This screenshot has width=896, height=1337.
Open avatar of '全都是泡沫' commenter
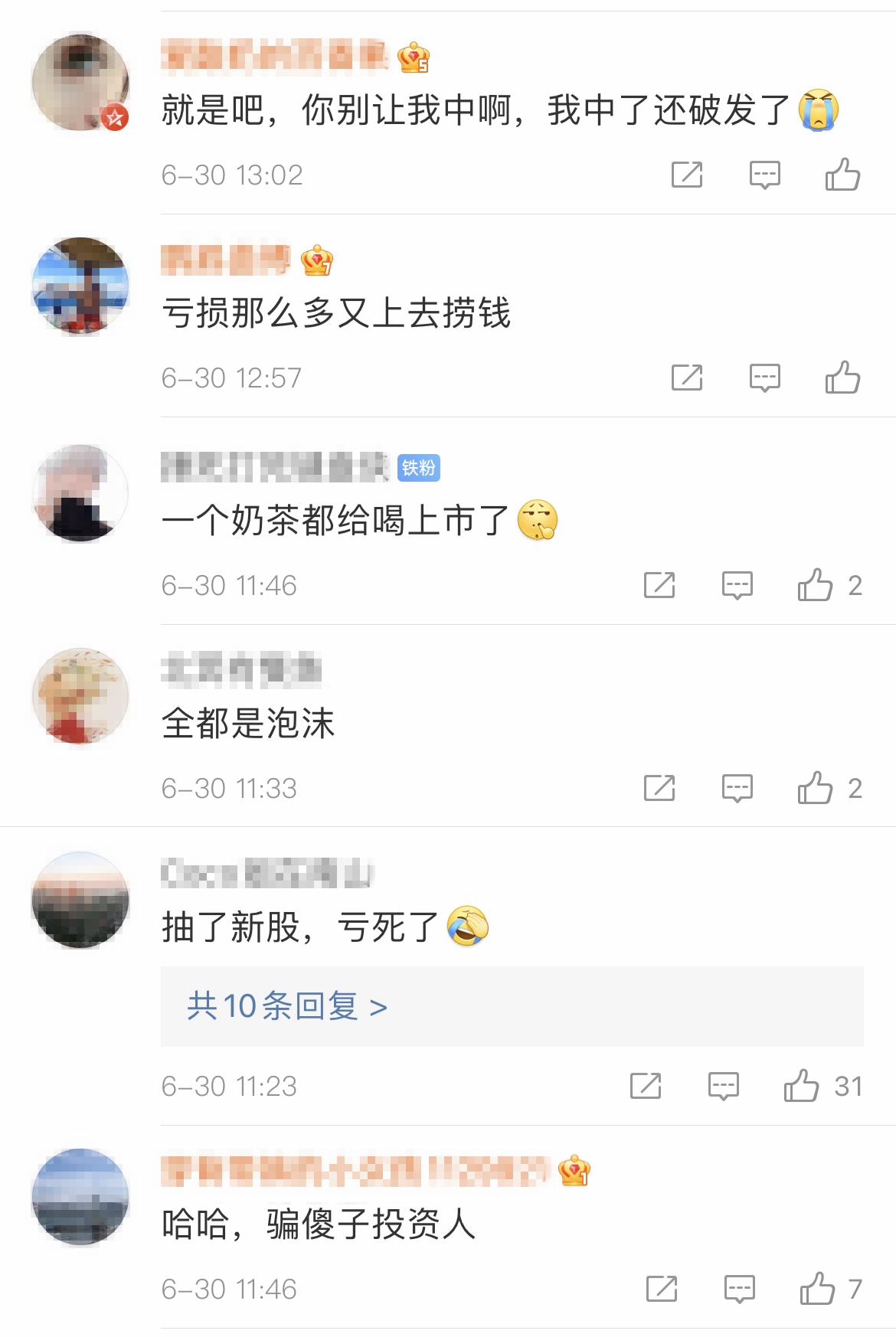coord(80,695)
